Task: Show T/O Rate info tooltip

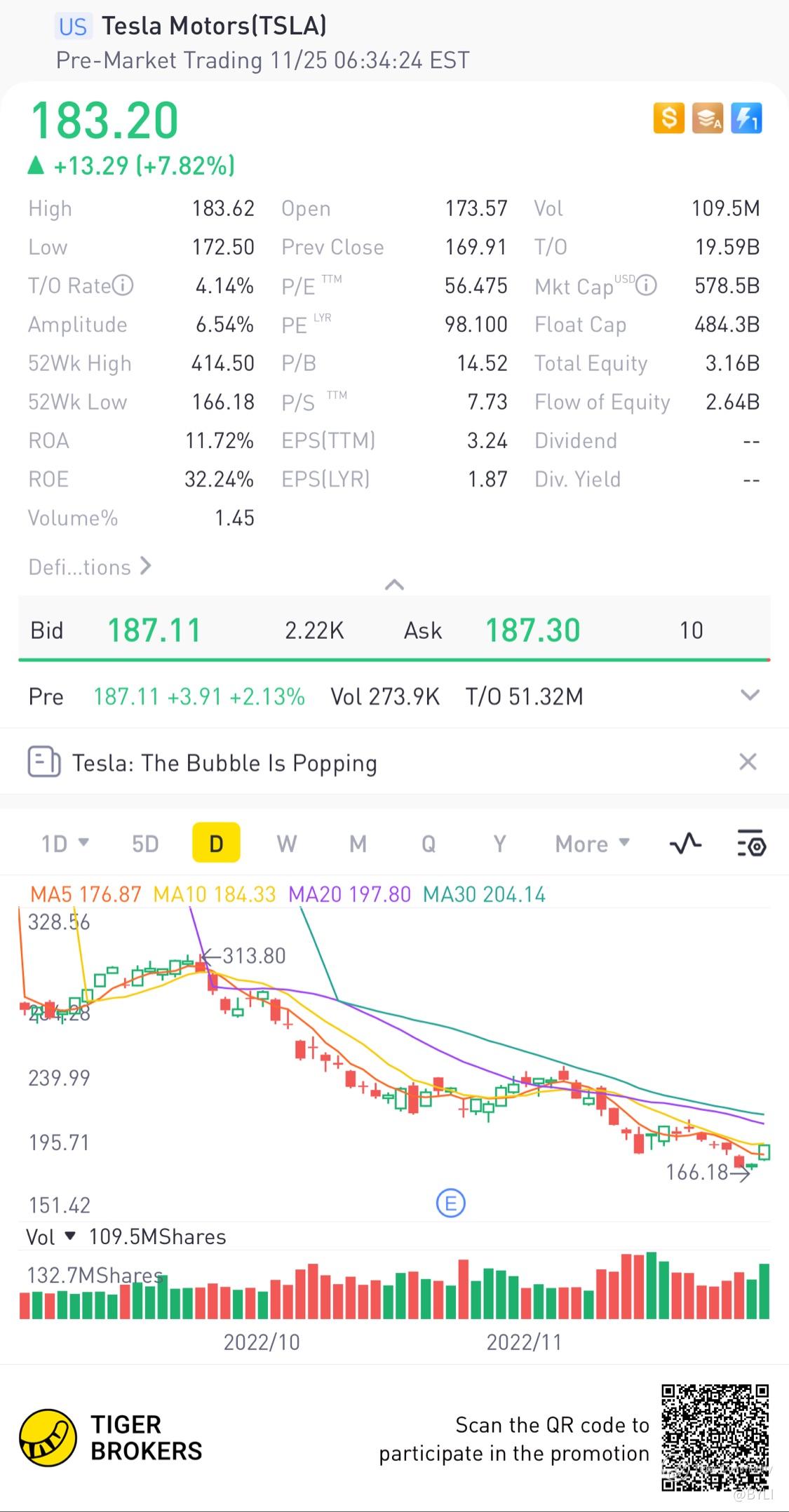Action: tap(123, 285)
